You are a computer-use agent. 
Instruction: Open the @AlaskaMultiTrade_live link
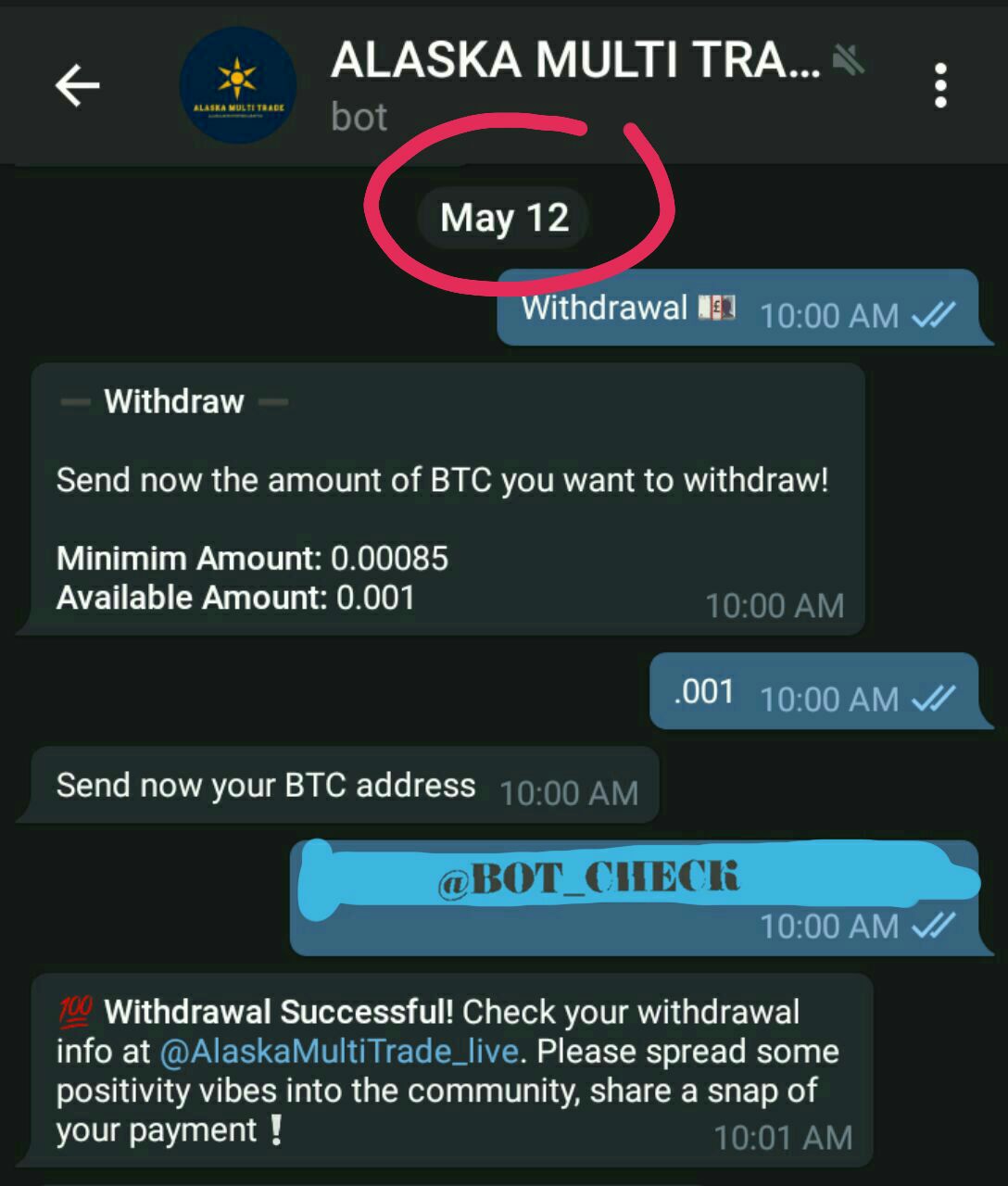pyautogui.click(x=338, y=1052)
